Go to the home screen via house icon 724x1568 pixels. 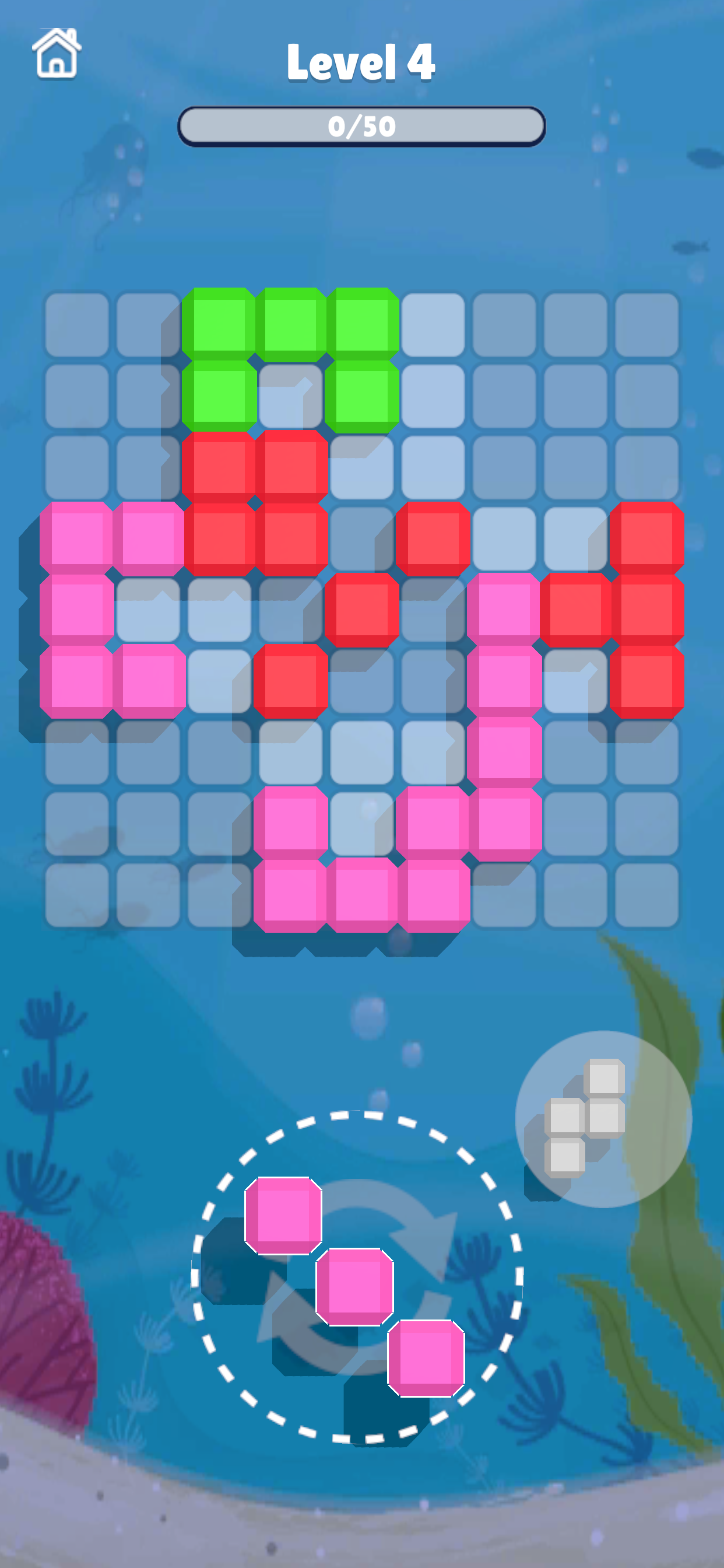coord(56,54)
